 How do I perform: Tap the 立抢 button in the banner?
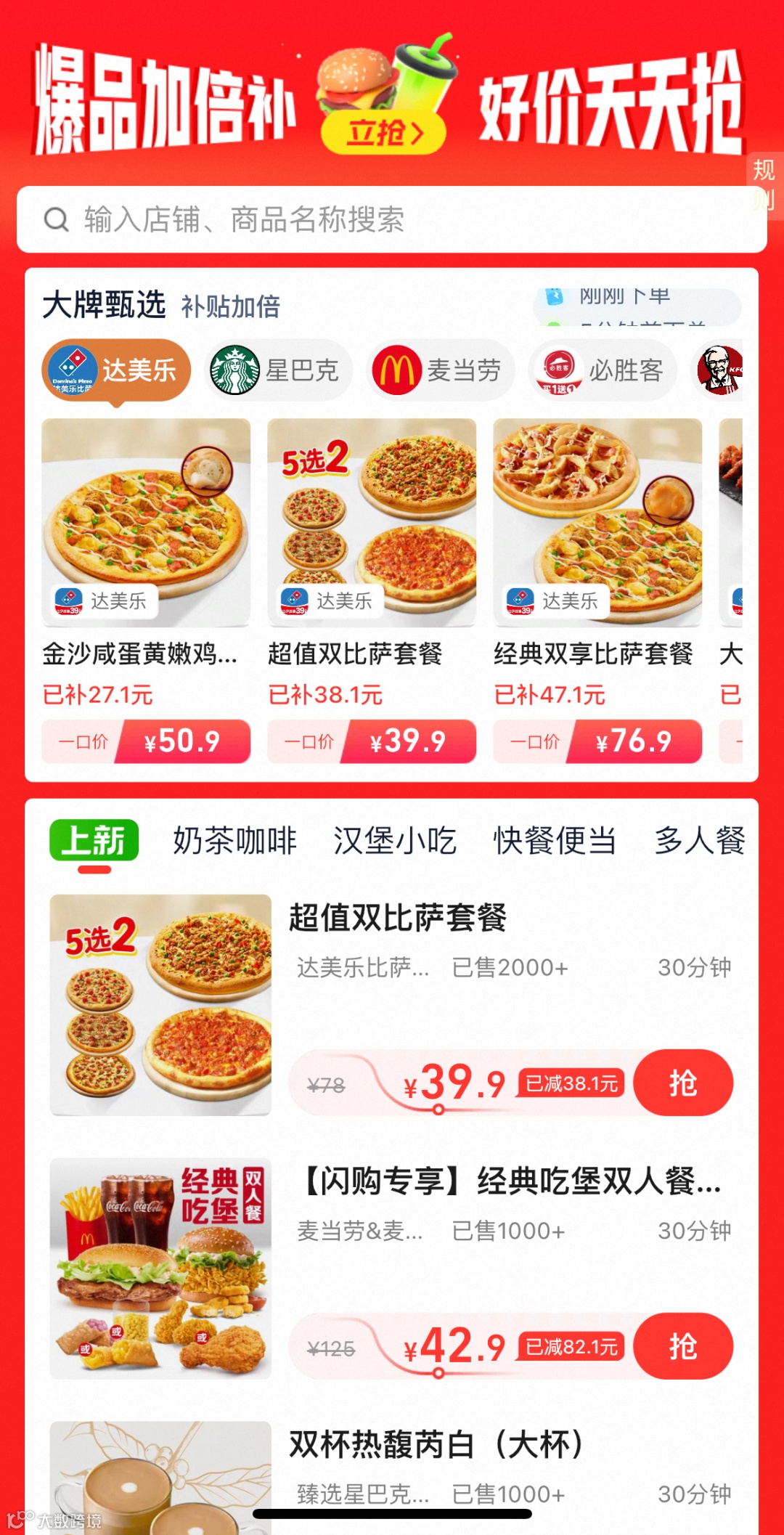pos(384,133)
